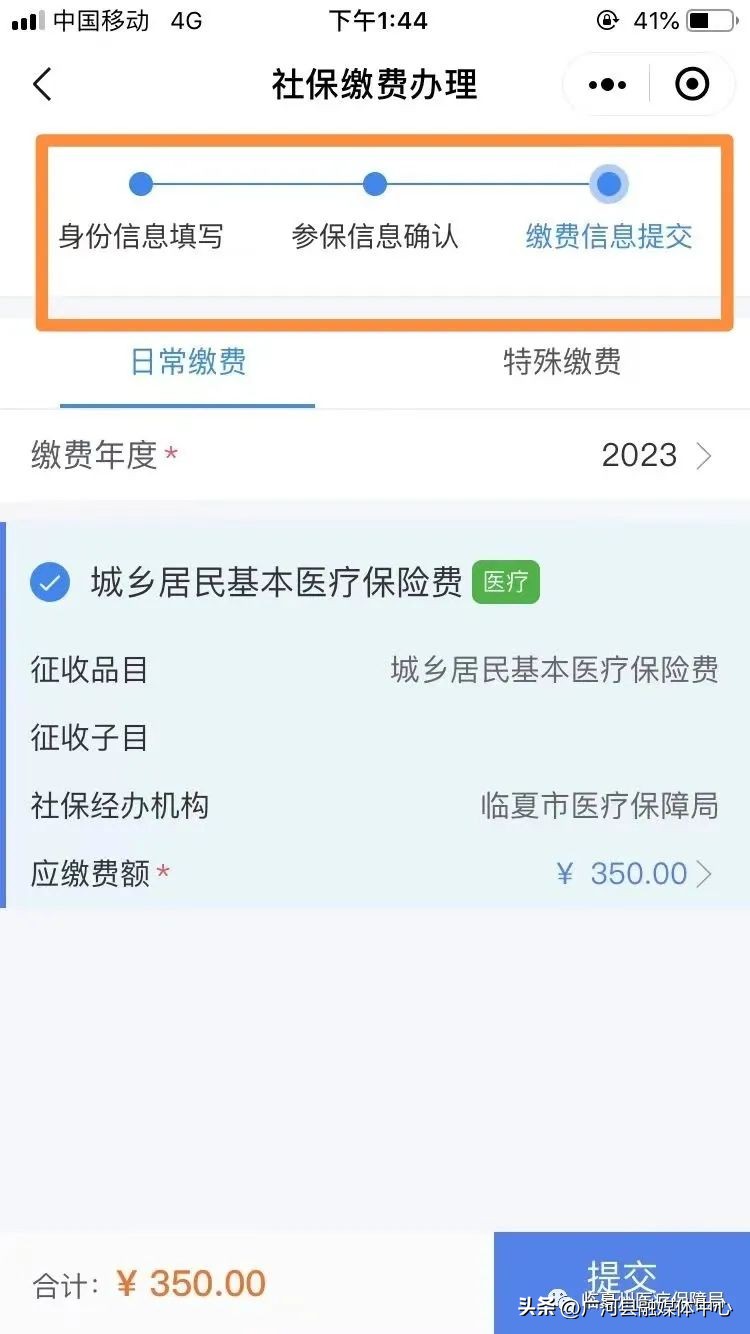Viewport: 750px width, 1334px height.
Task: Tap the orientation lock icon in status bar
Action: tap(608, 20)
